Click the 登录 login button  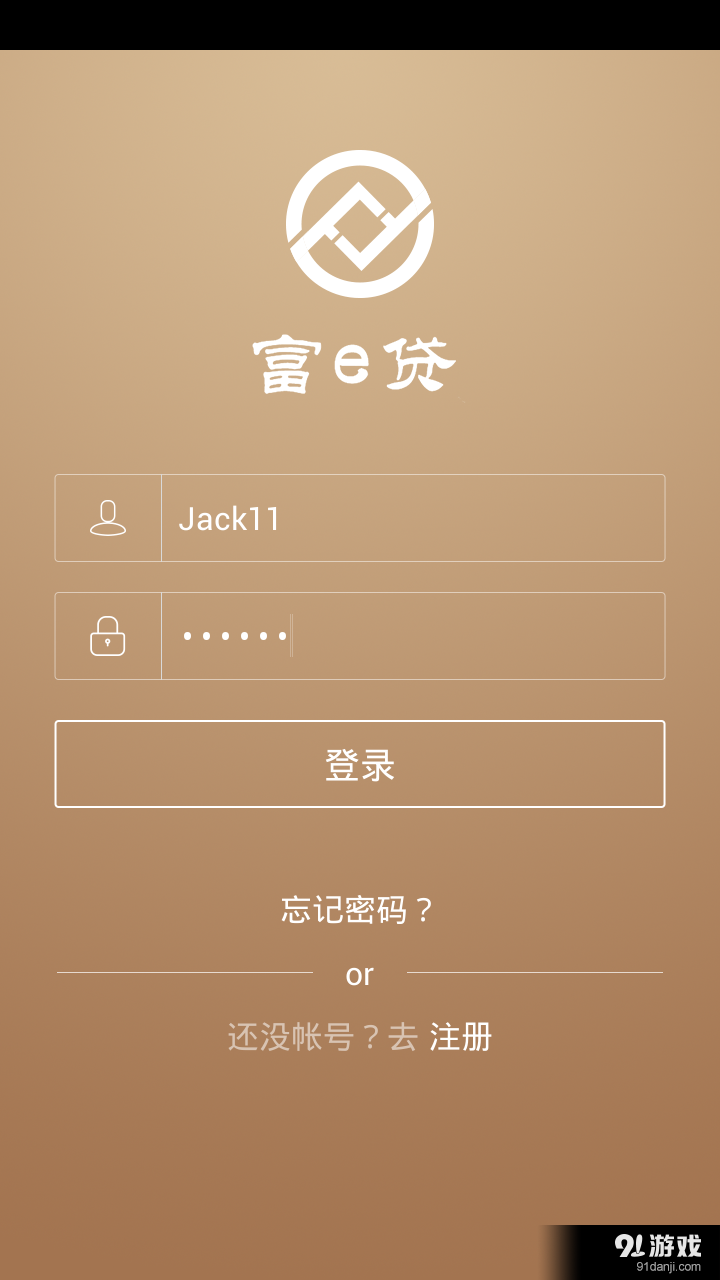coord(360,763)
